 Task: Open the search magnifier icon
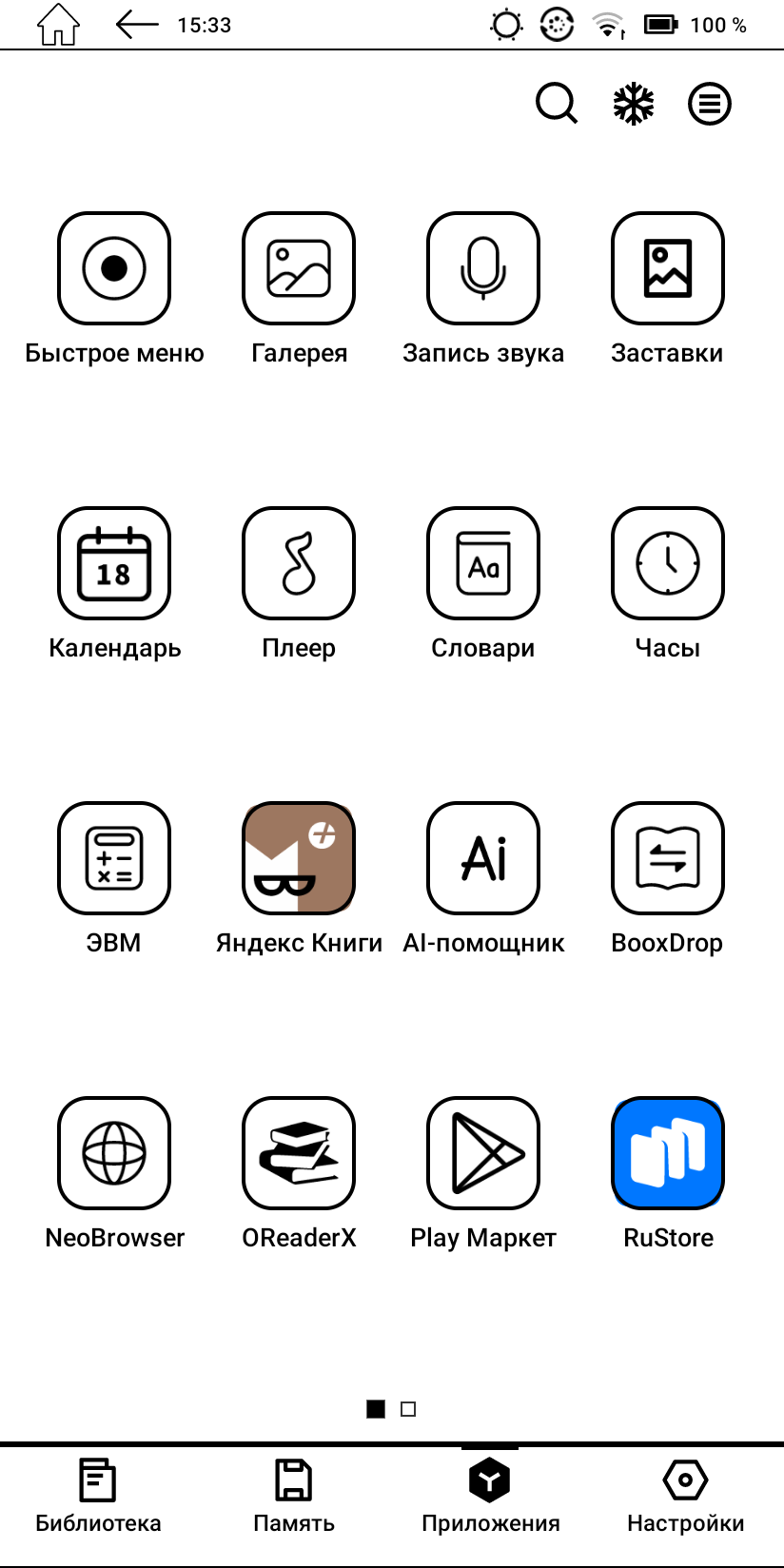click(x=557, y=104)
